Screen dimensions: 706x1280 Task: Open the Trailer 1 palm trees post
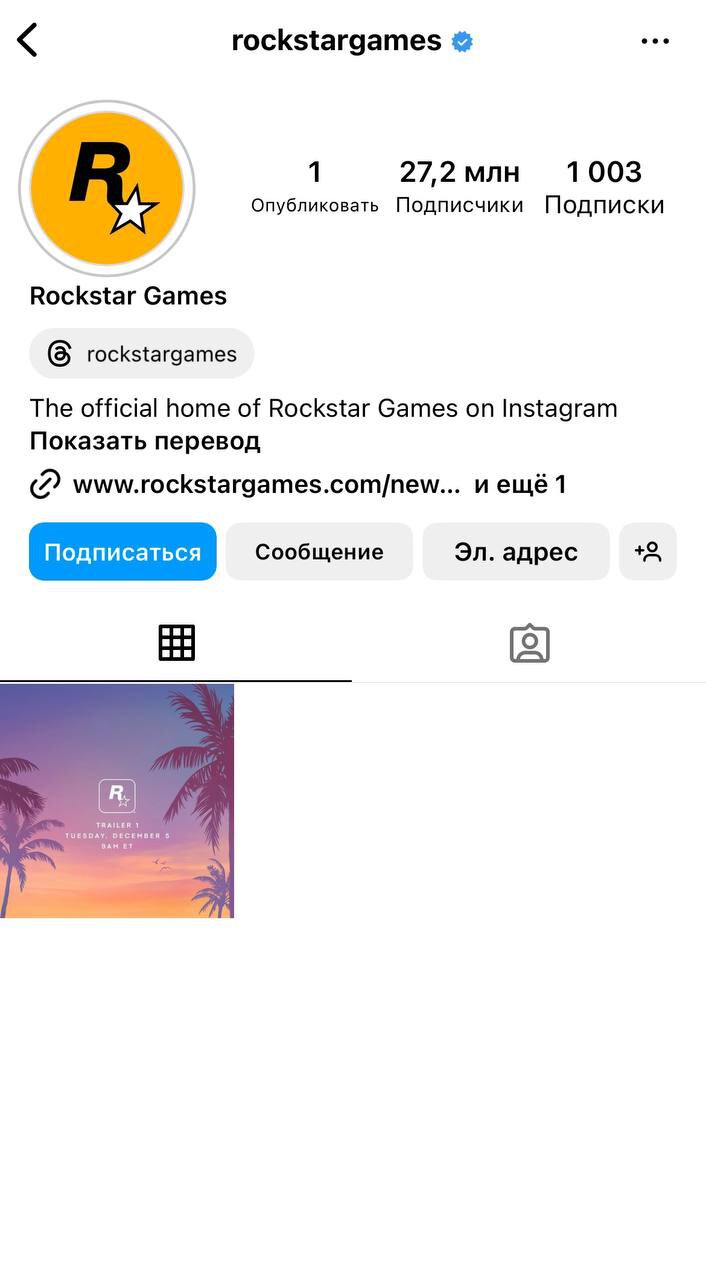117,800
